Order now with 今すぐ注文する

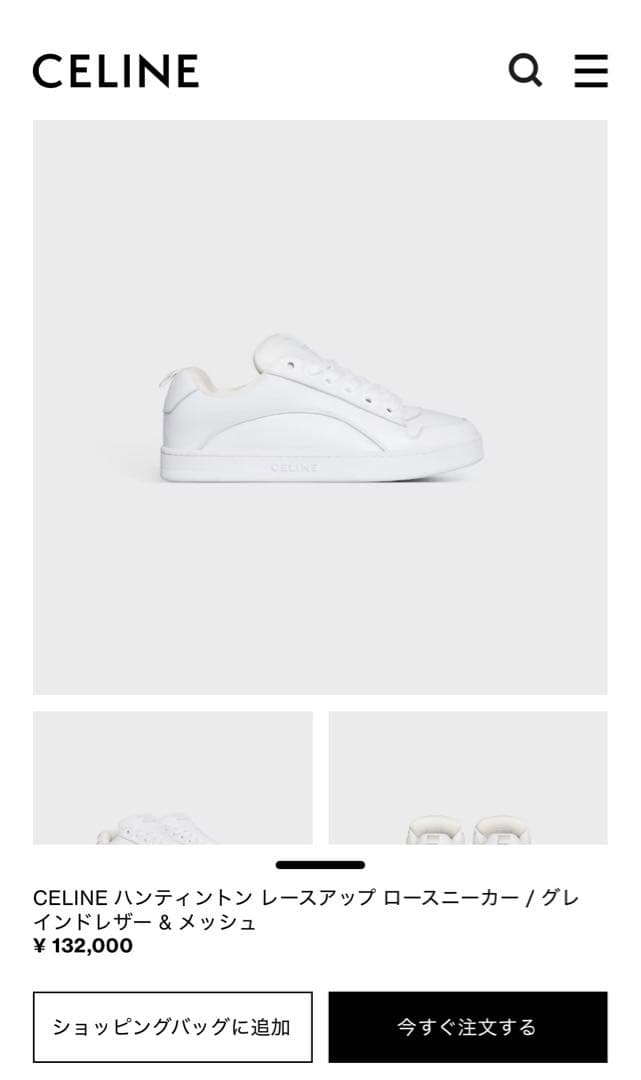(468, 1027)
